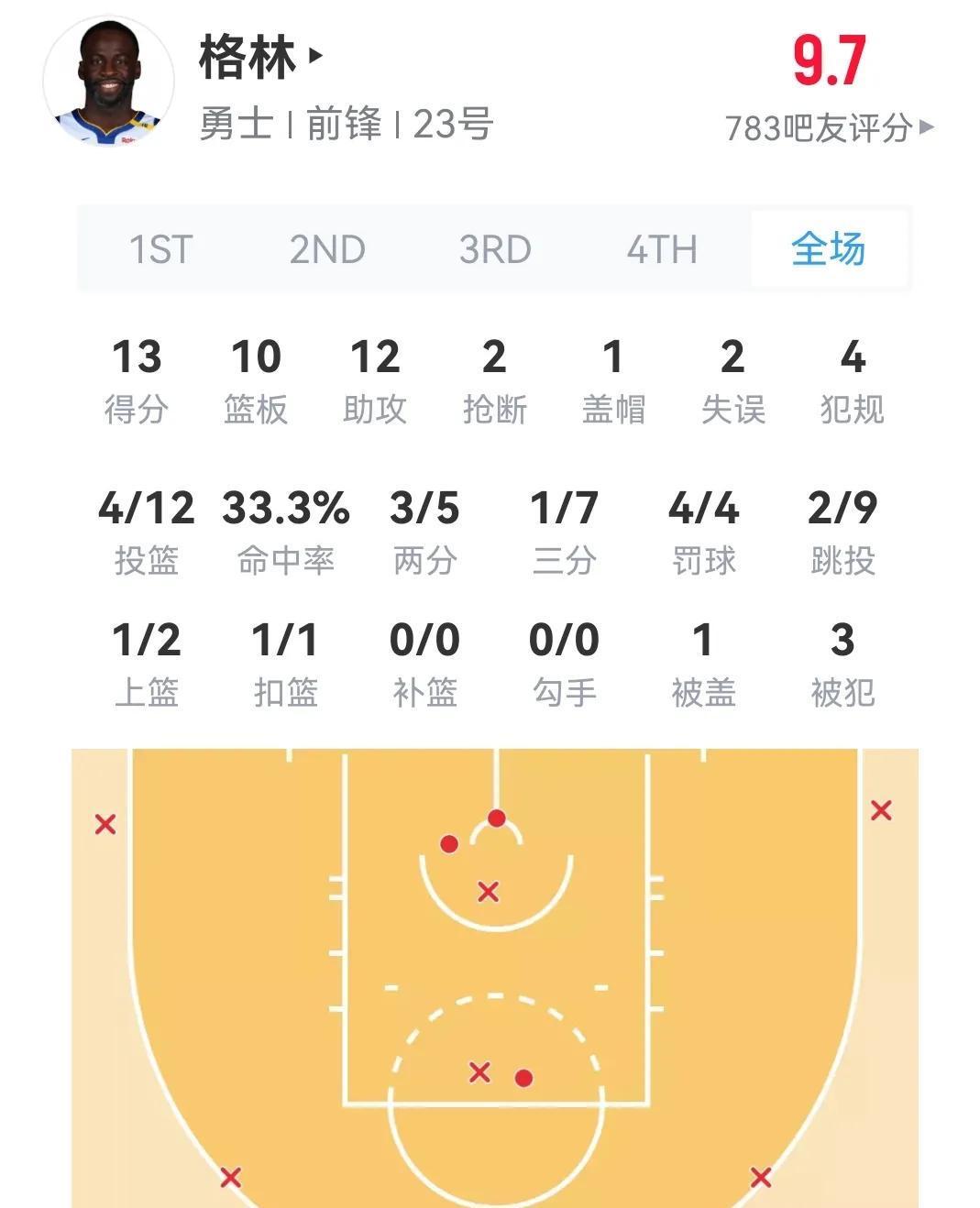Tap 格林's avatar photo

click(x=109, y=83)
